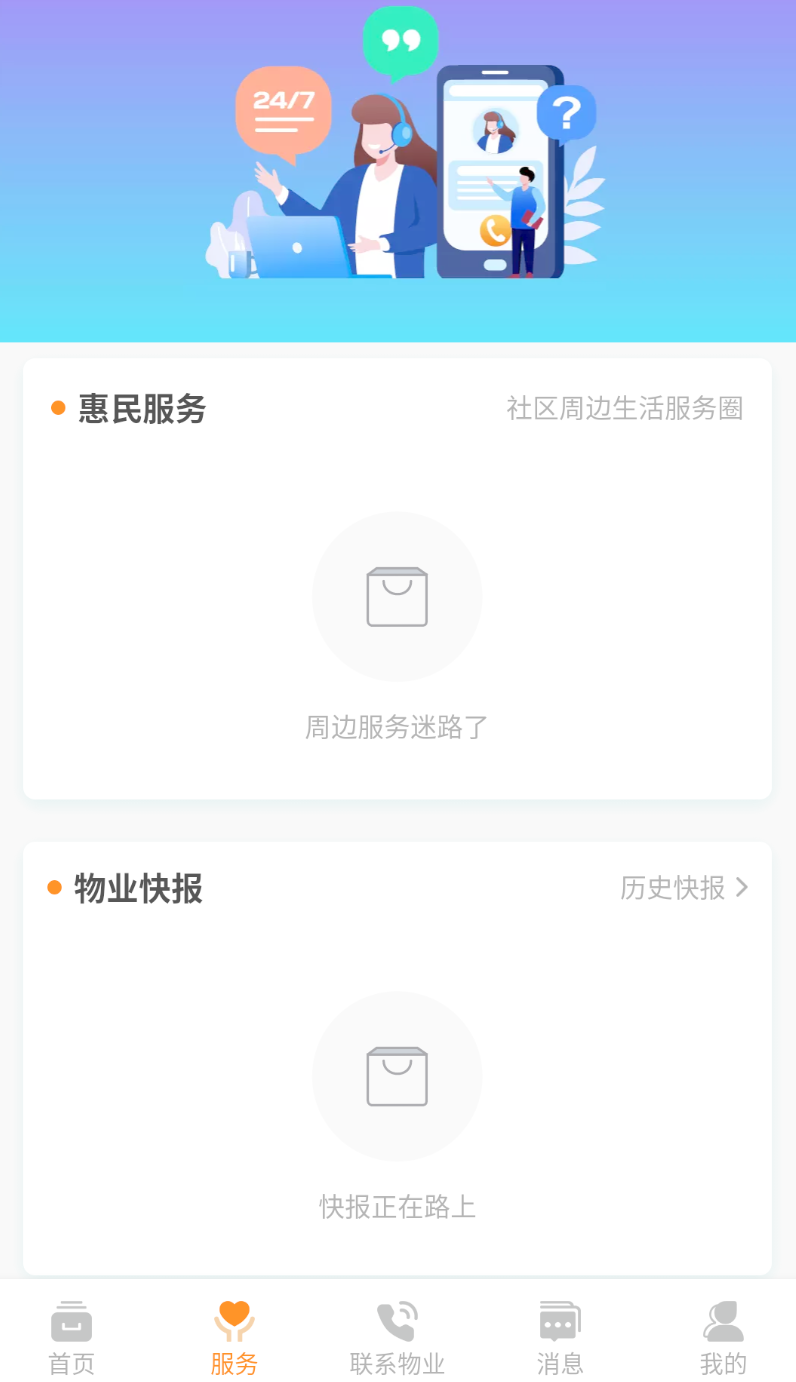The image size is (796, 1382).
Task: Click the empty shopping bag icon under 惠民服务
Action: [x=397, y=596]
